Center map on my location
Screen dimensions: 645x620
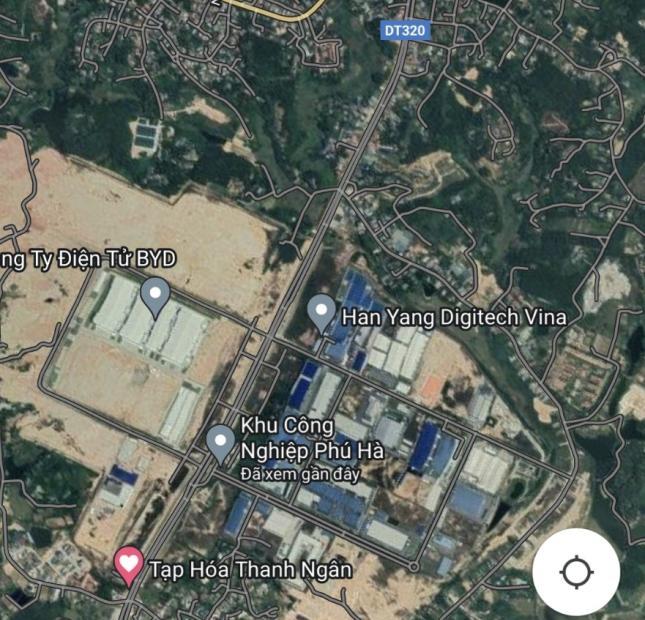pos(575,572)
